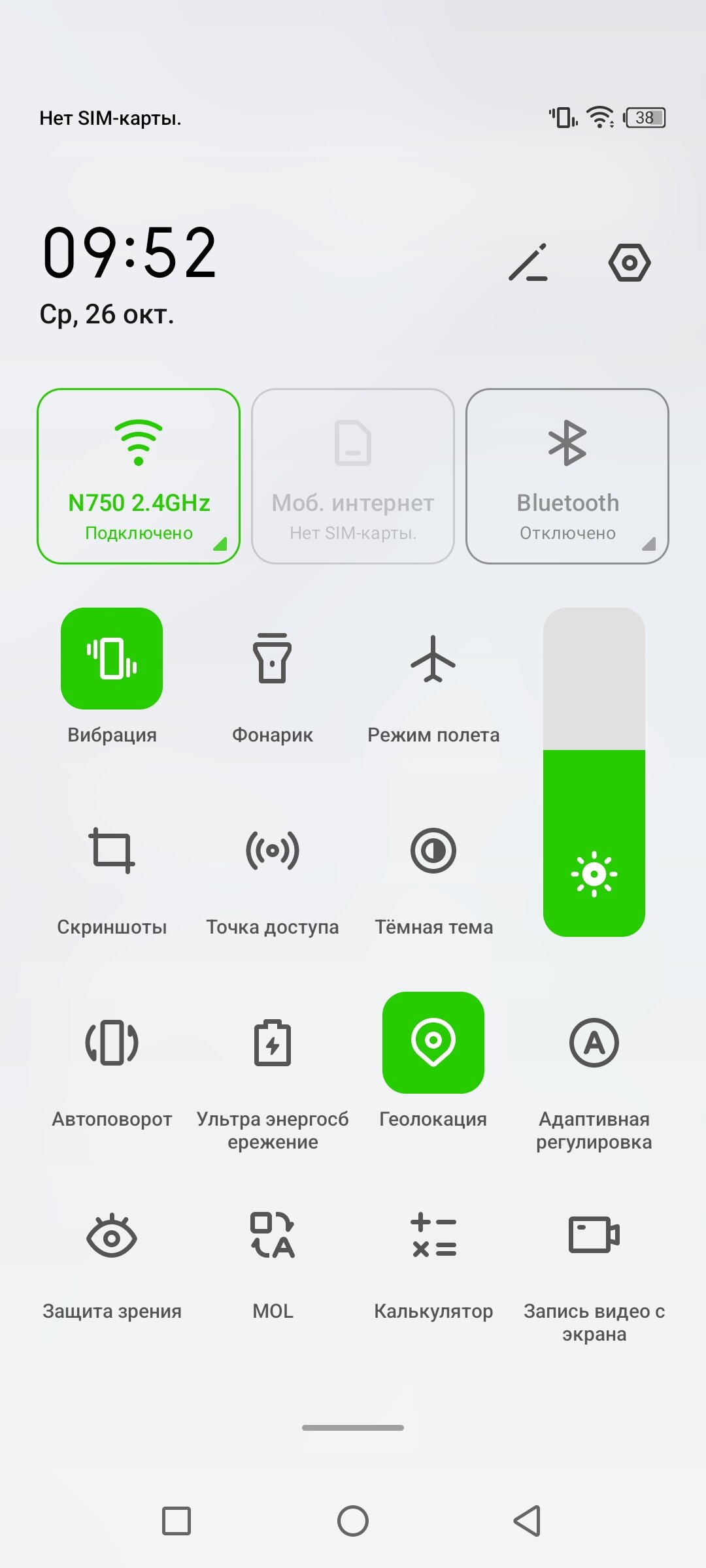Viewport: 706px width, 1568px height.
Task: Disable Геолокация location
Action: (x=433, y=1043)
